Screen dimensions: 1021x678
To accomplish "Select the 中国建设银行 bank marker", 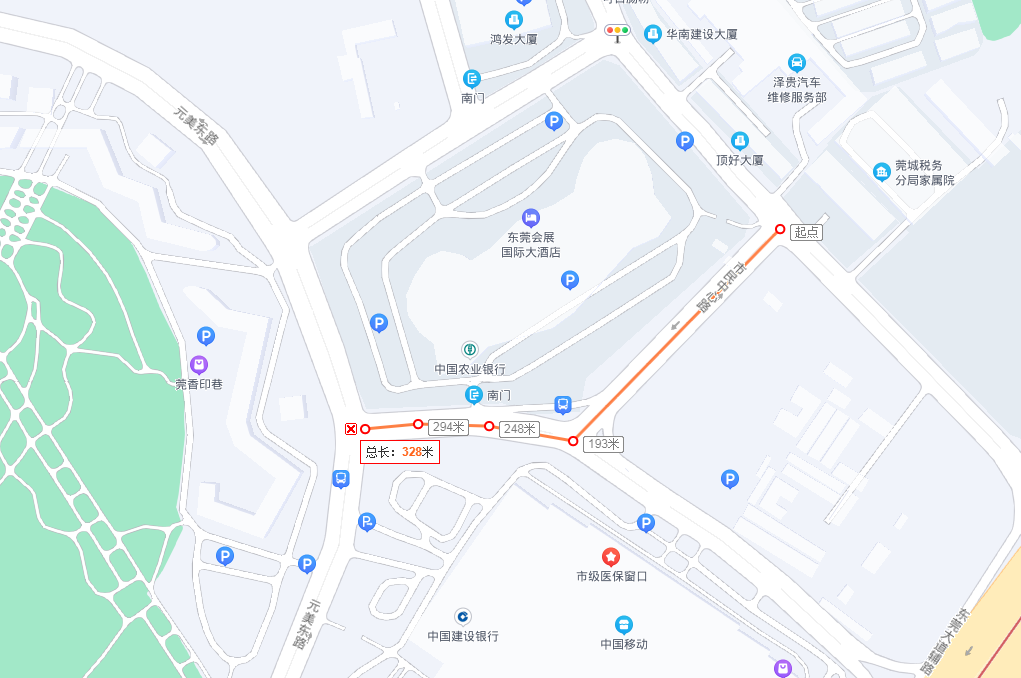I will (463, 616).
